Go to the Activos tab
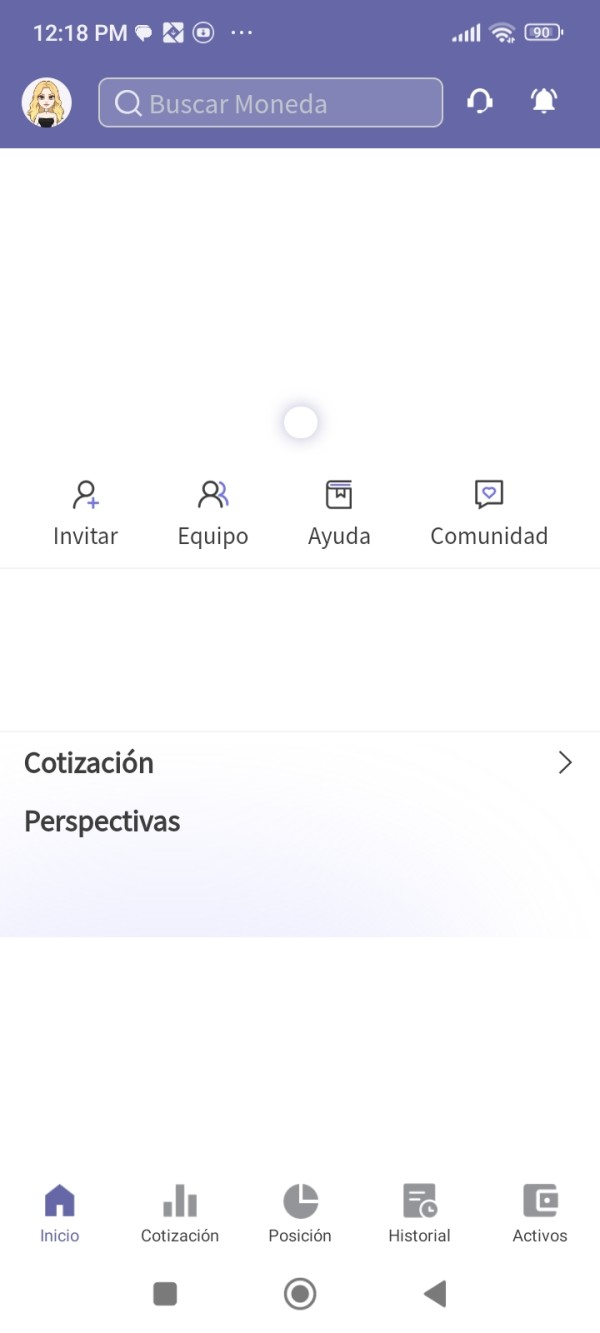600x1333 pixels. tap(540, 1212)
